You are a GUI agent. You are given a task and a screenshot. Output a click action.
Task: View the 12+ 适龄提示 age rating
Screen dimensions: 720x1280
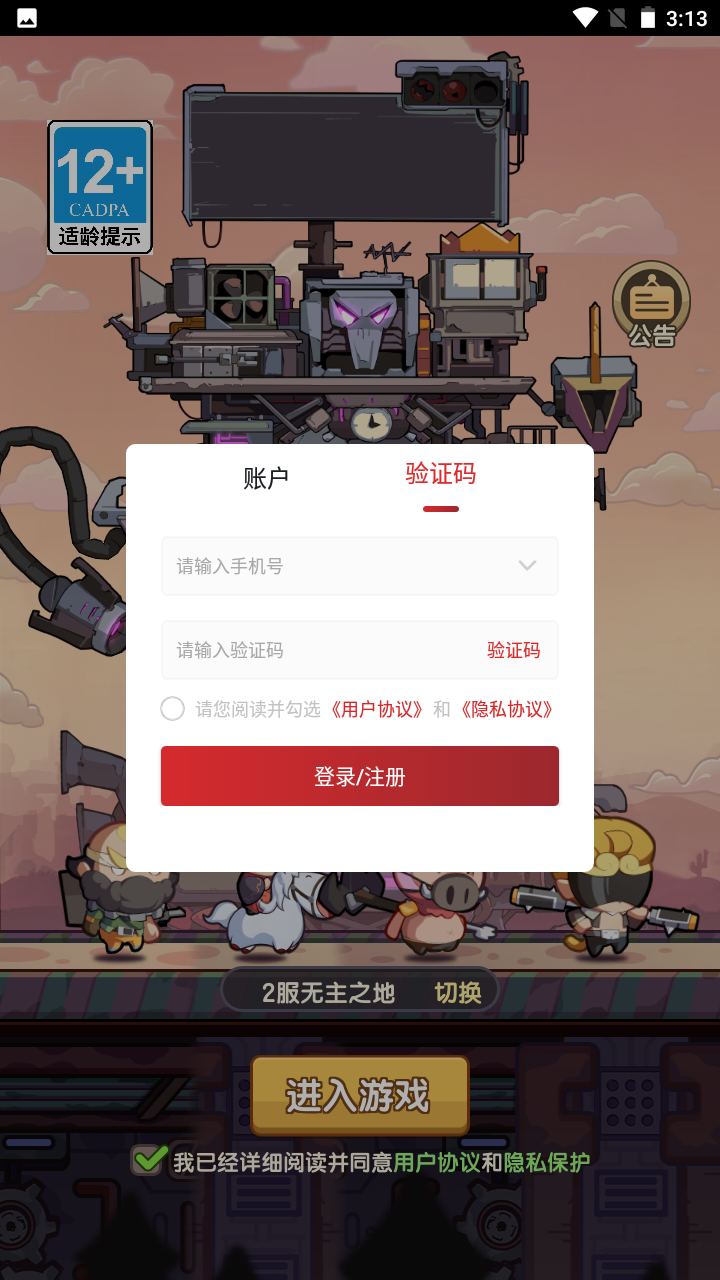100,187
